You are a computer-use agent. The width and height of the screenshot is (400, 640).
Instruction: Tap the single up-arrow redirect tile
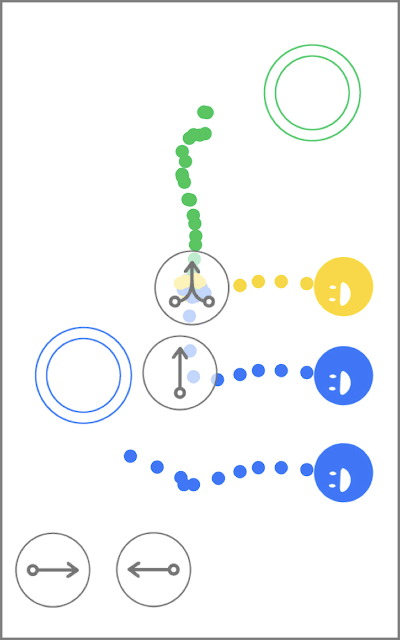click(x=180, y=373)
